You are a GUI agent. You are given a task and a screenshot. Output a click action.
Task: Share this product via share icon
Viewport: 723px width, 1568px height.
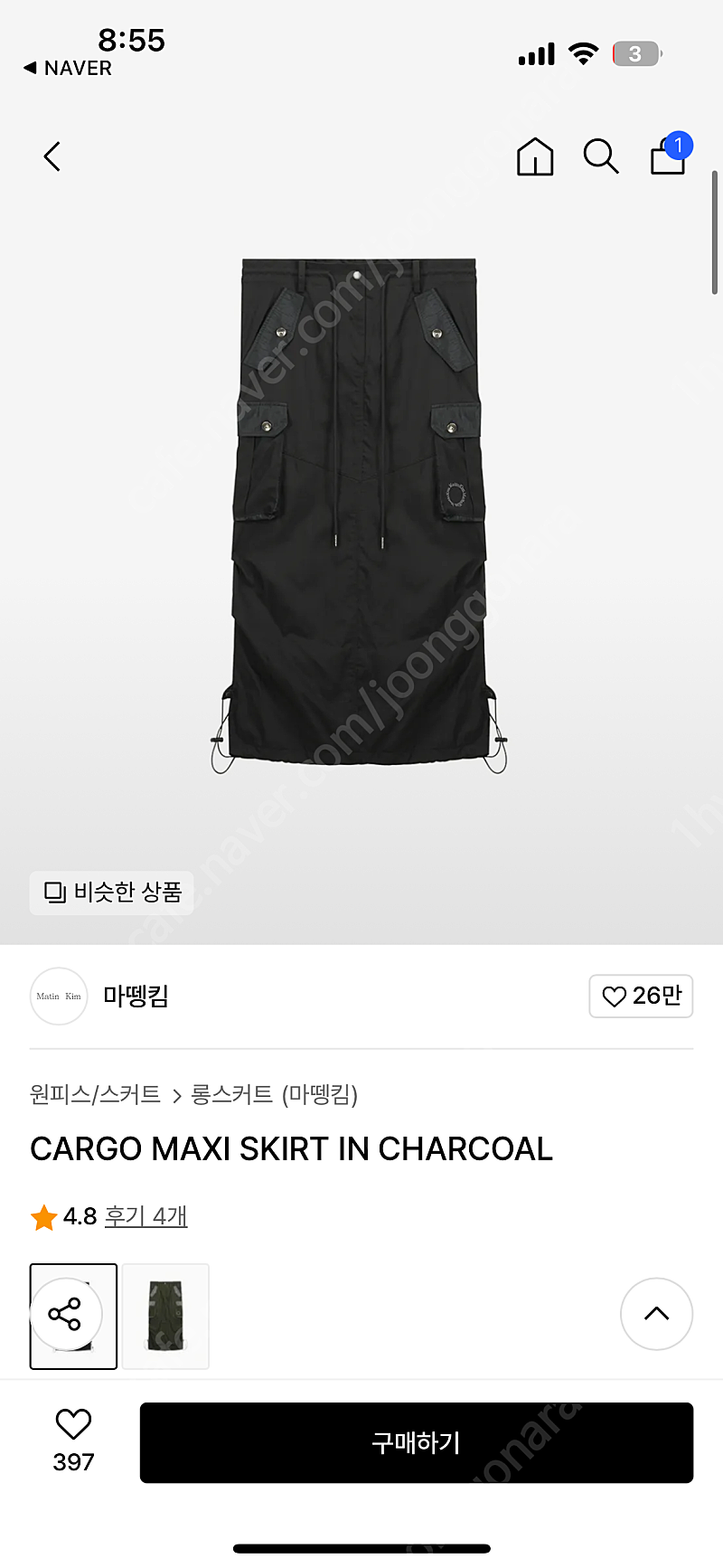click(x=65, y=1314)
